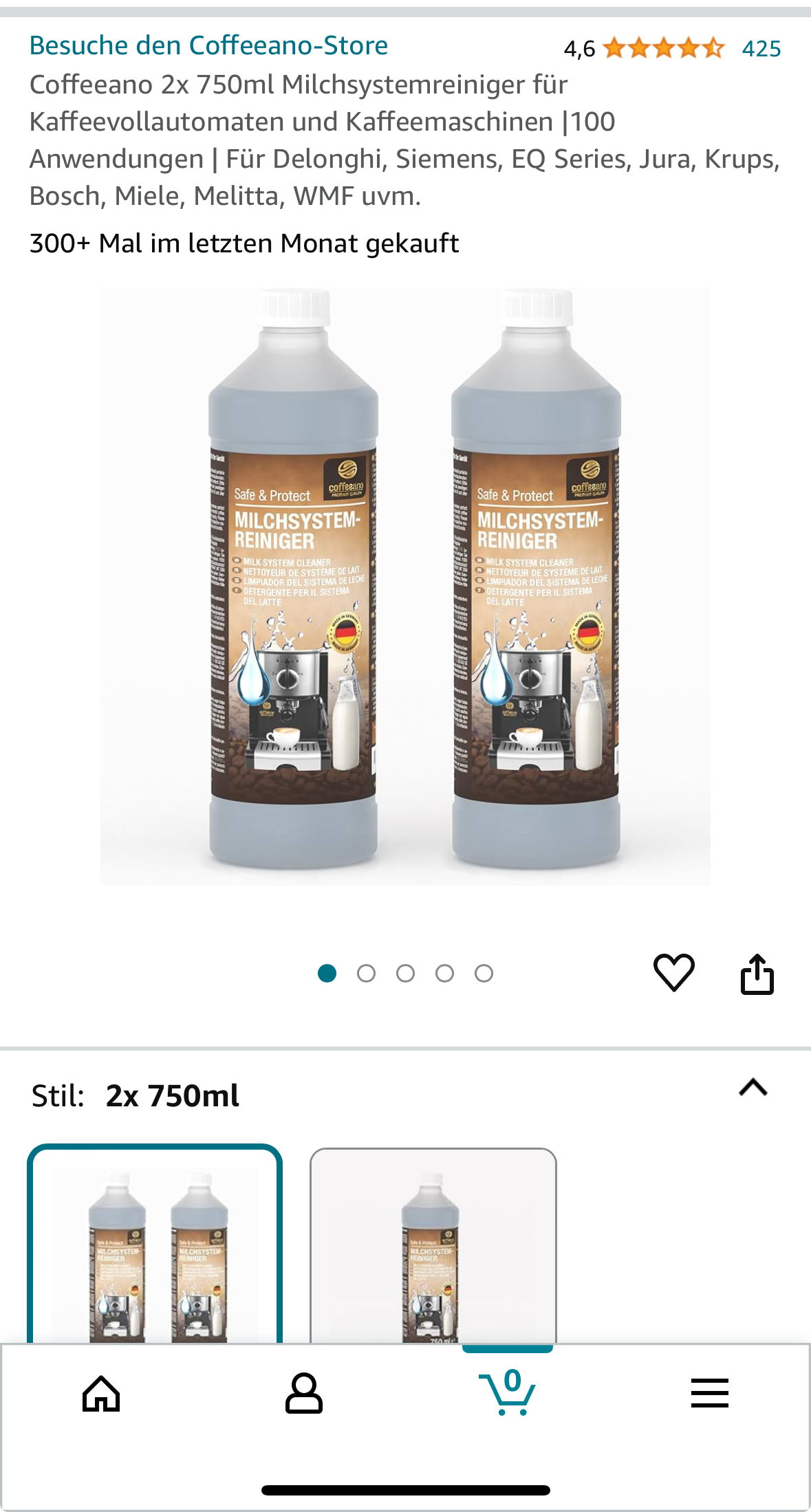Image resolution: width=811 pixels, height=1512 pixels.
Task: Open the account profile tab
Action: (303, 1394)
